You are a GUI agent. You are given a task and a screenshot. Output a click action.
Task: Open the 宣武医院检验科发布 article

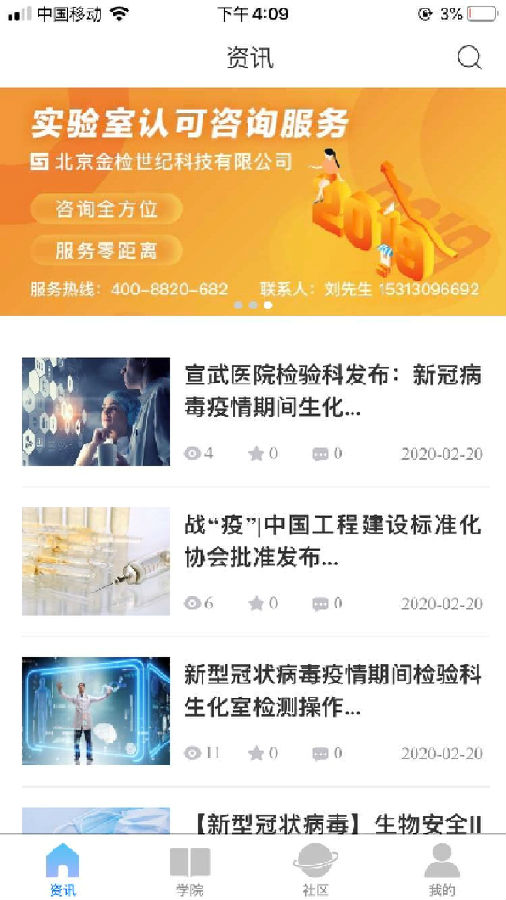tap(253, 412)
